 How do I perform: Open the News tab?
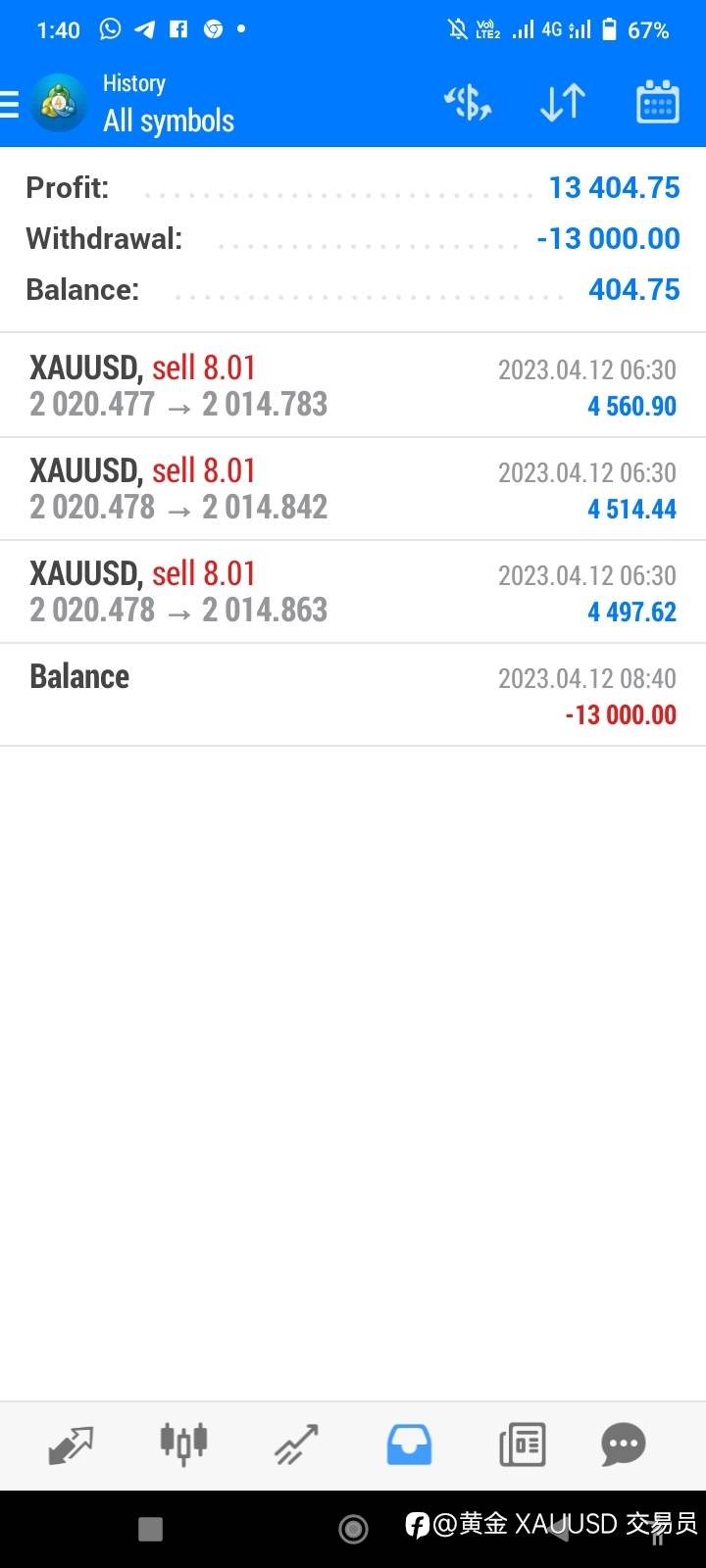(522, 1445)
